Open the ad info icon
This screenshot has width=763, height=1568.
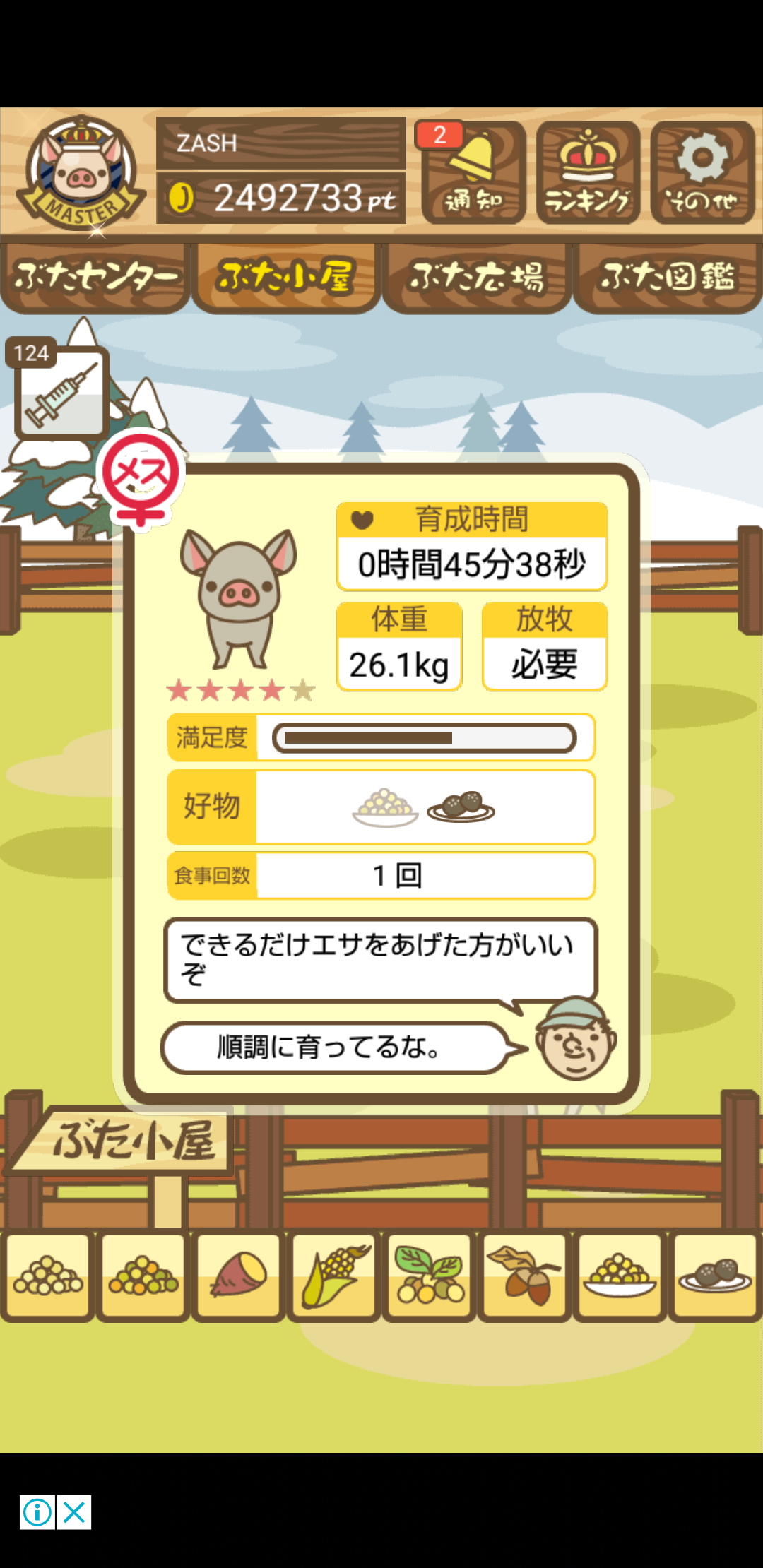(37, 1512)
